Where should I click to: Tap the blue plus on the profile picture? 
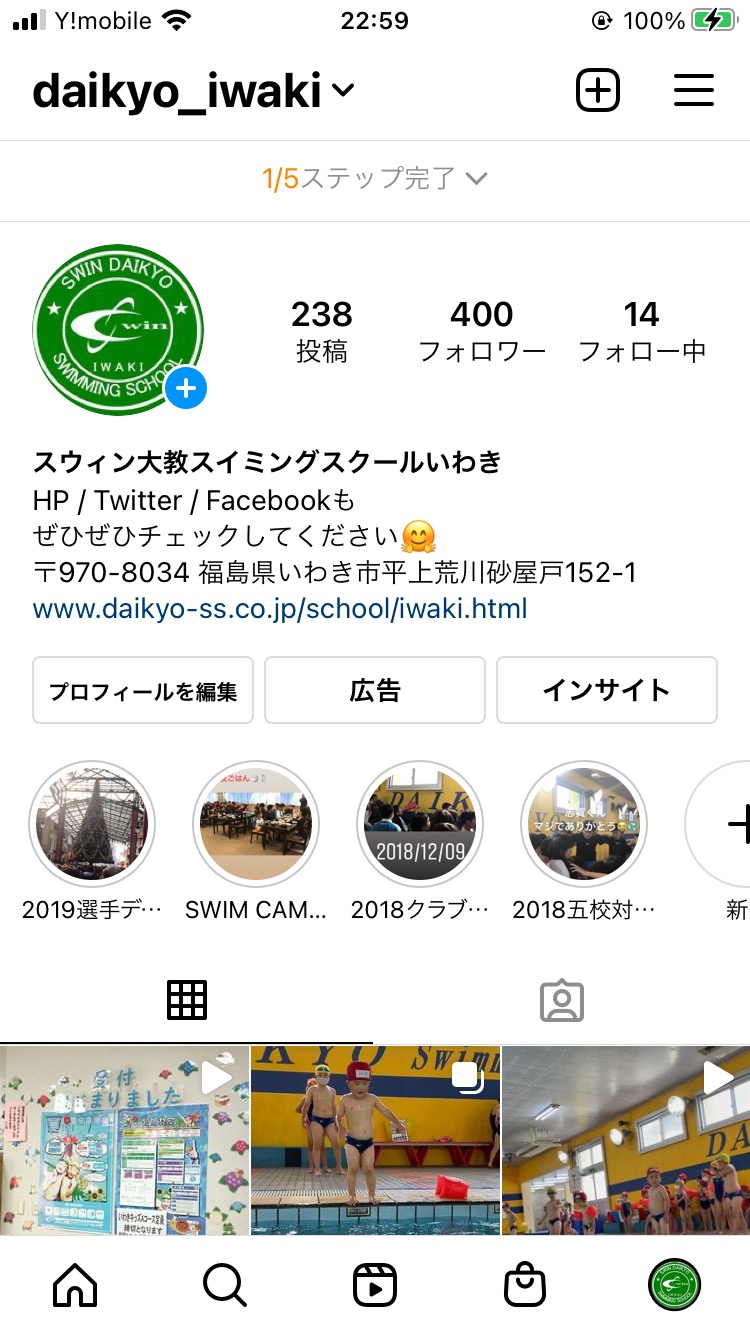coord(186,389)
